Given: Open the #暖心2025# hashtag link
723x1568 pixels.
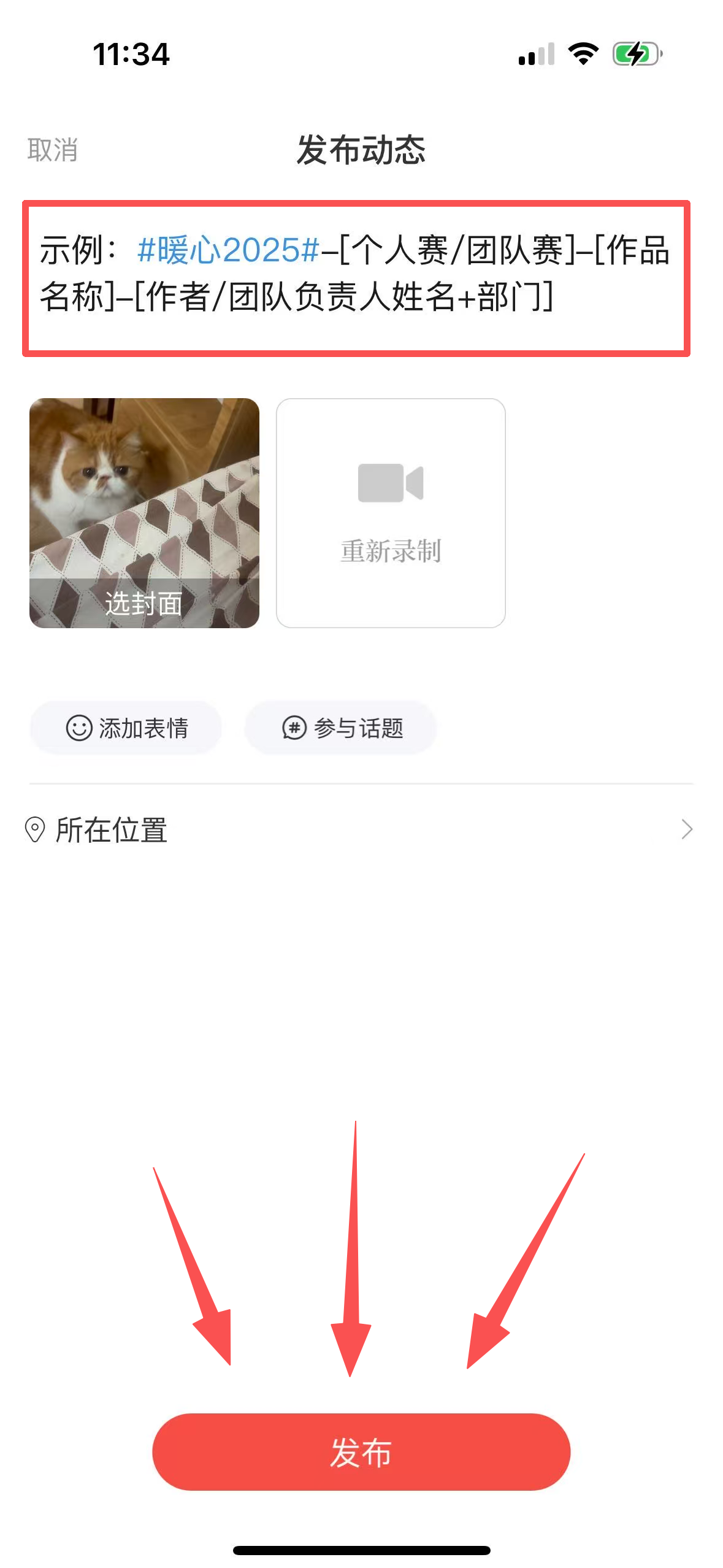Looking at the screenshot, I should click(x=228, y=250).
